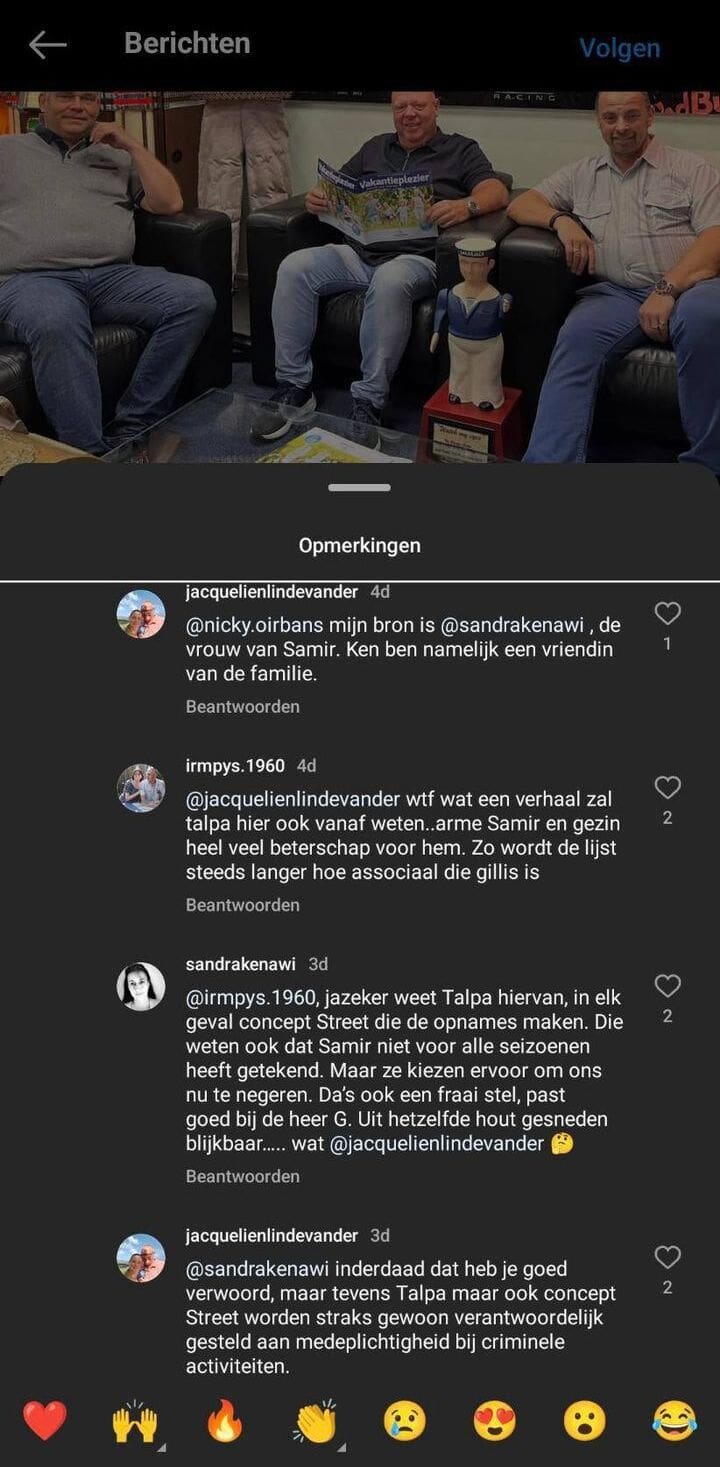
Task: Open sandrakenawi's profile picture
Action: pos(141,987)
